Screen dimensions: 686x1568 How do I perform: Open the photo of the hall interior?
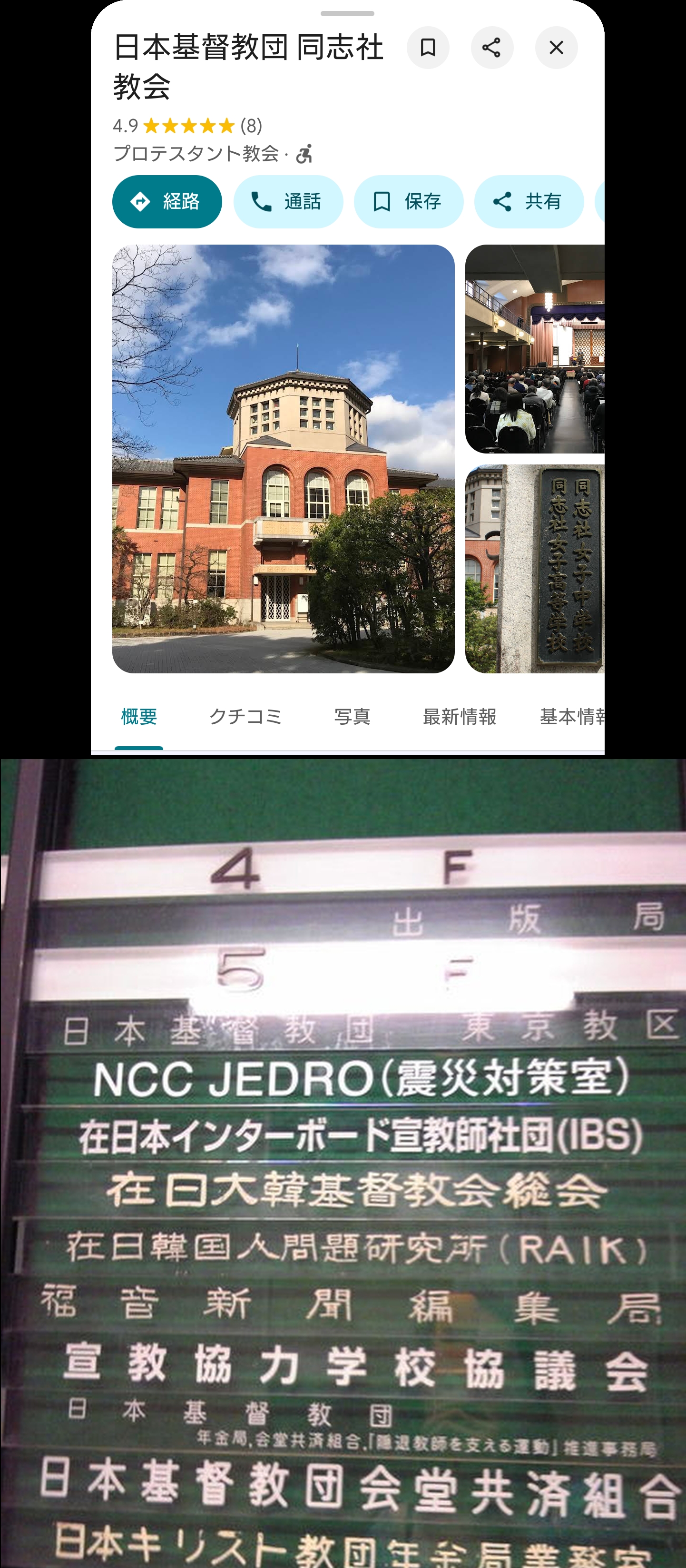coord(534,349)
